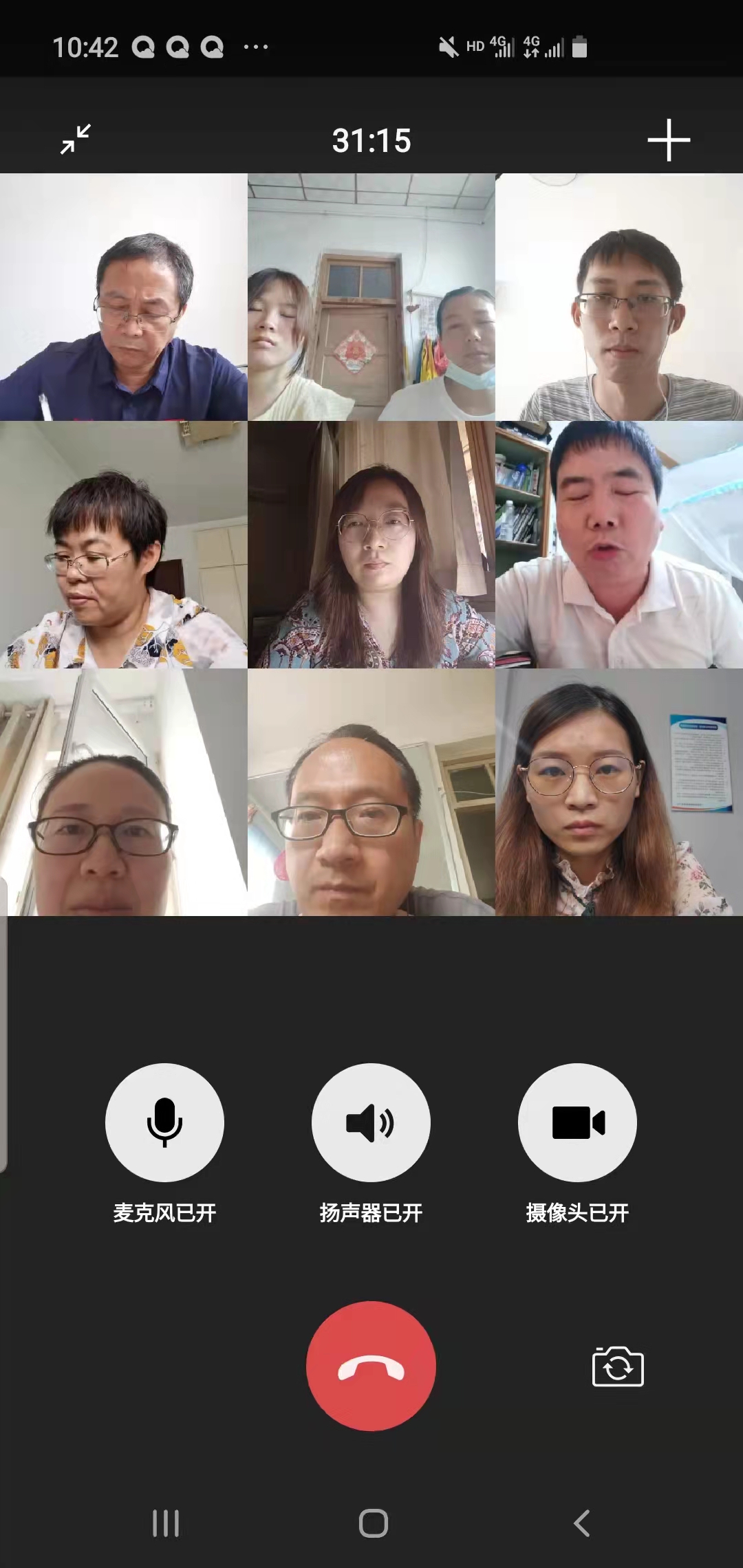
Task: Minimize the video call window
Action: (76, 140)
